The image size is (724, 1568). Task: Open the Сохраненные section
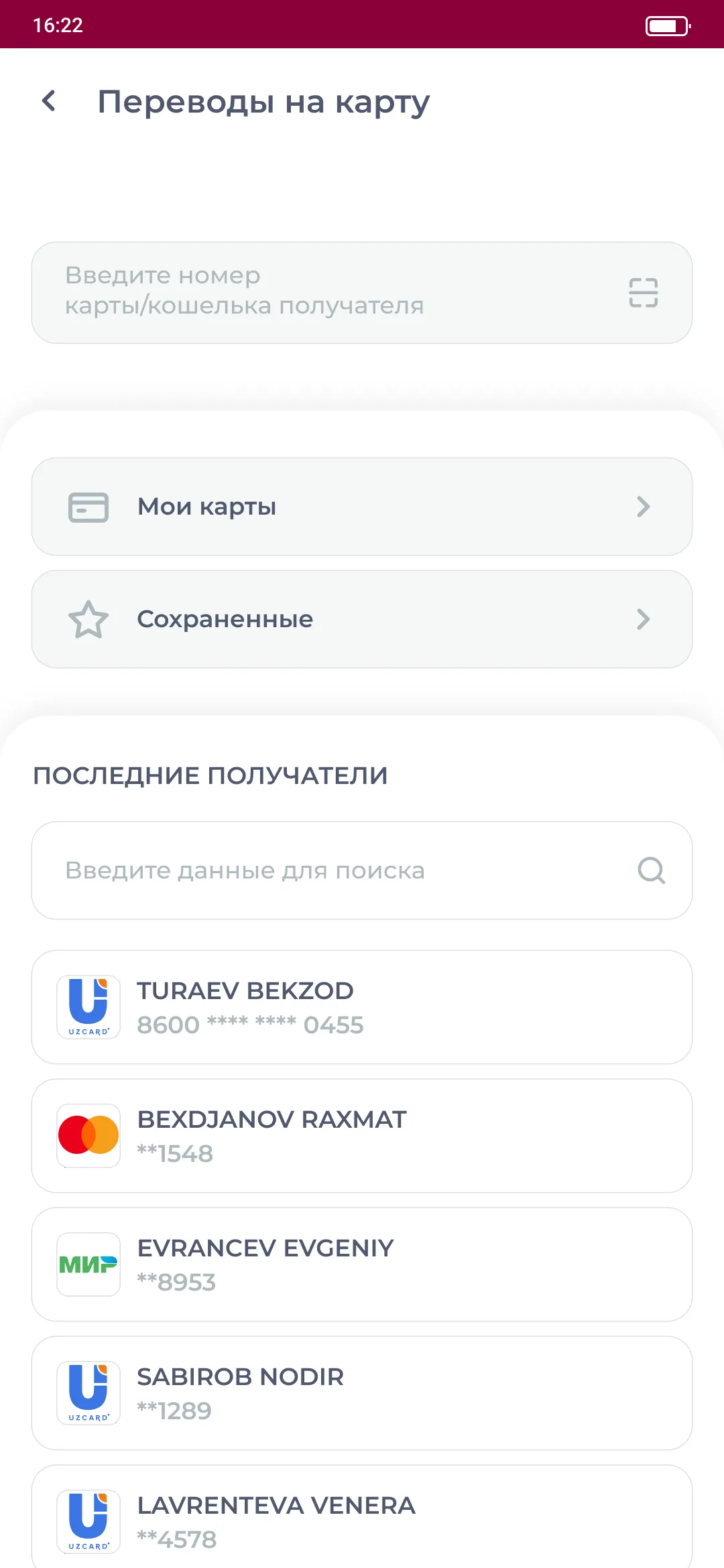[362, 619]
